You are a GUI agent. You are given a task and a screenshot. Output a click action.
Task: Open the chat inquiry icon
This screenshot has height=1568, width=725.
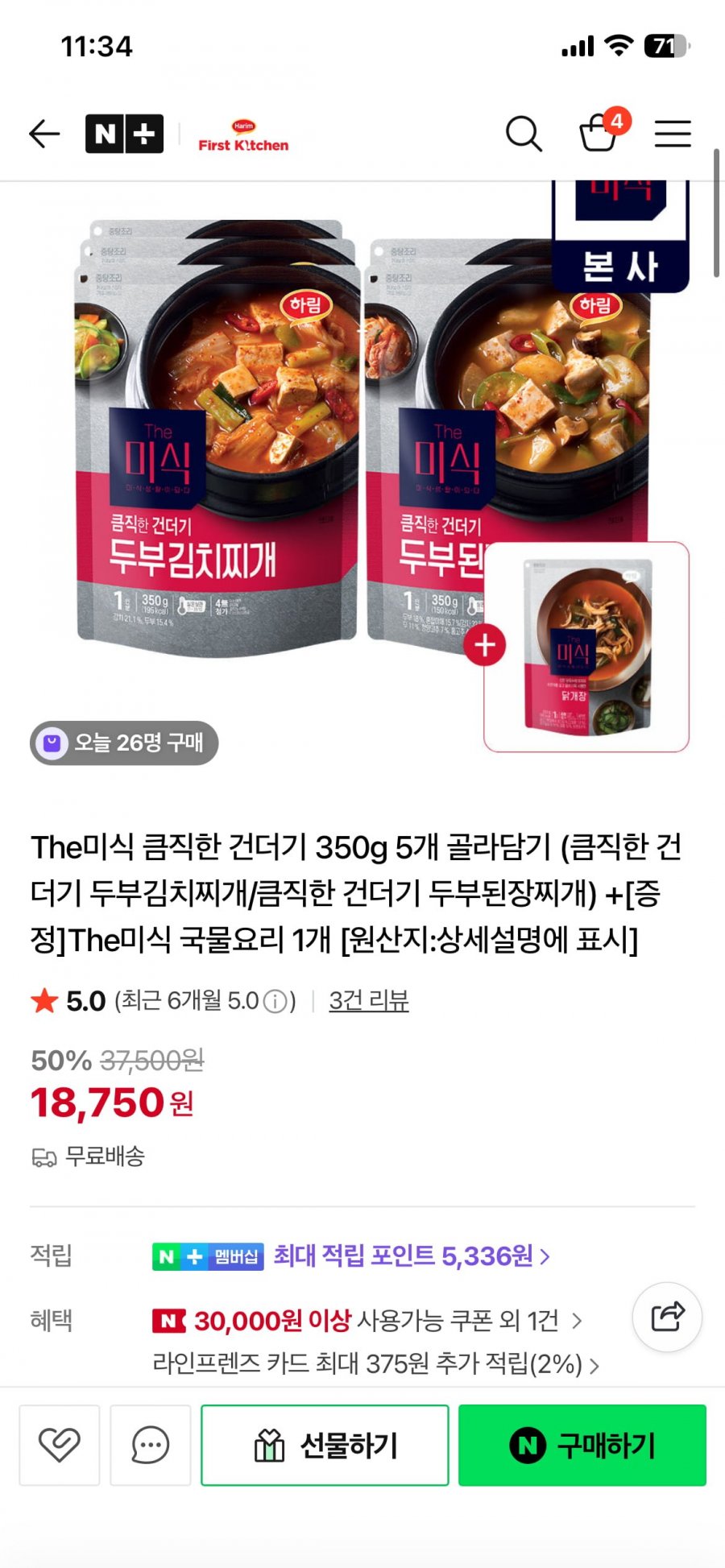[150, 1445]
